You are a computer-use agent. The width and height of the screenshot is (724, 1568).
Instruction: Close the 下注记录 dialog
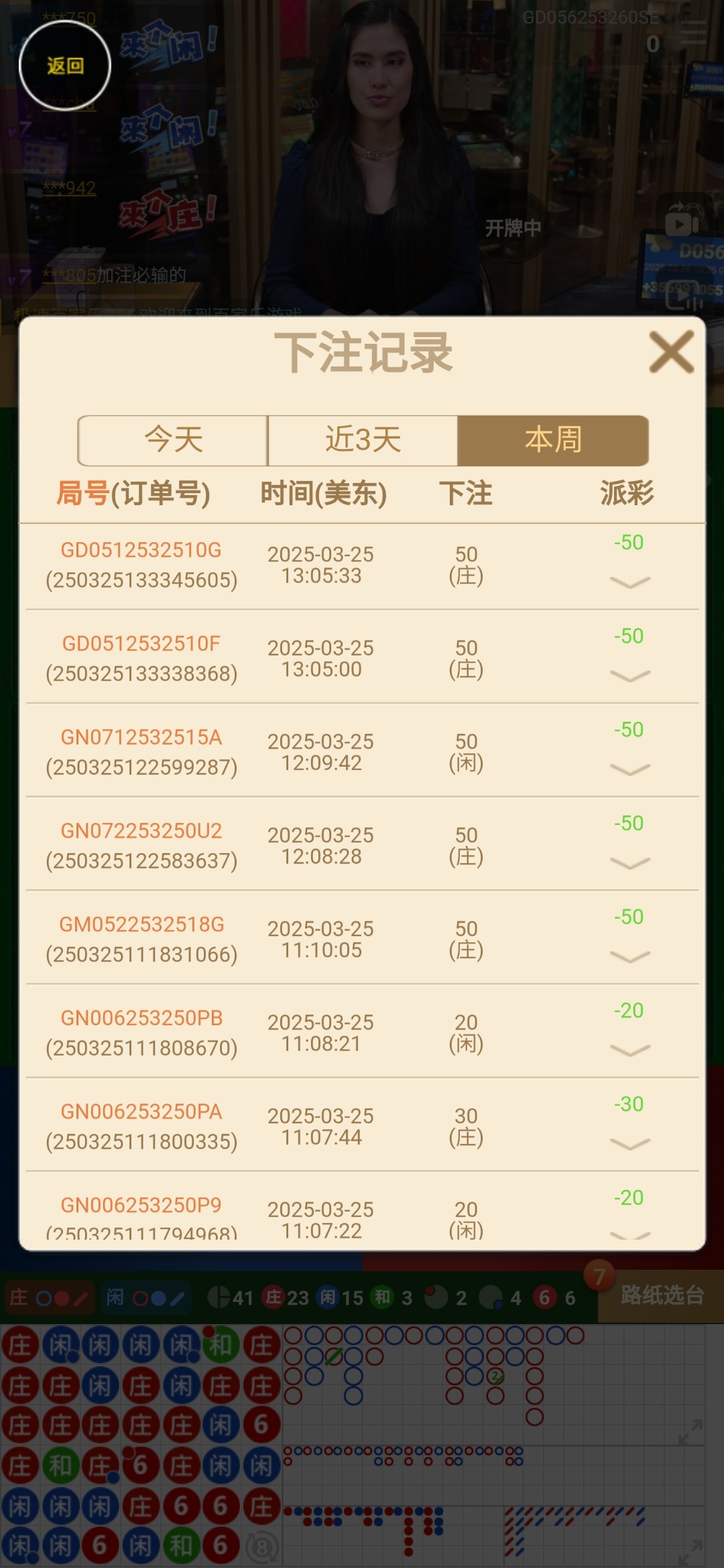tap(671, 352)
